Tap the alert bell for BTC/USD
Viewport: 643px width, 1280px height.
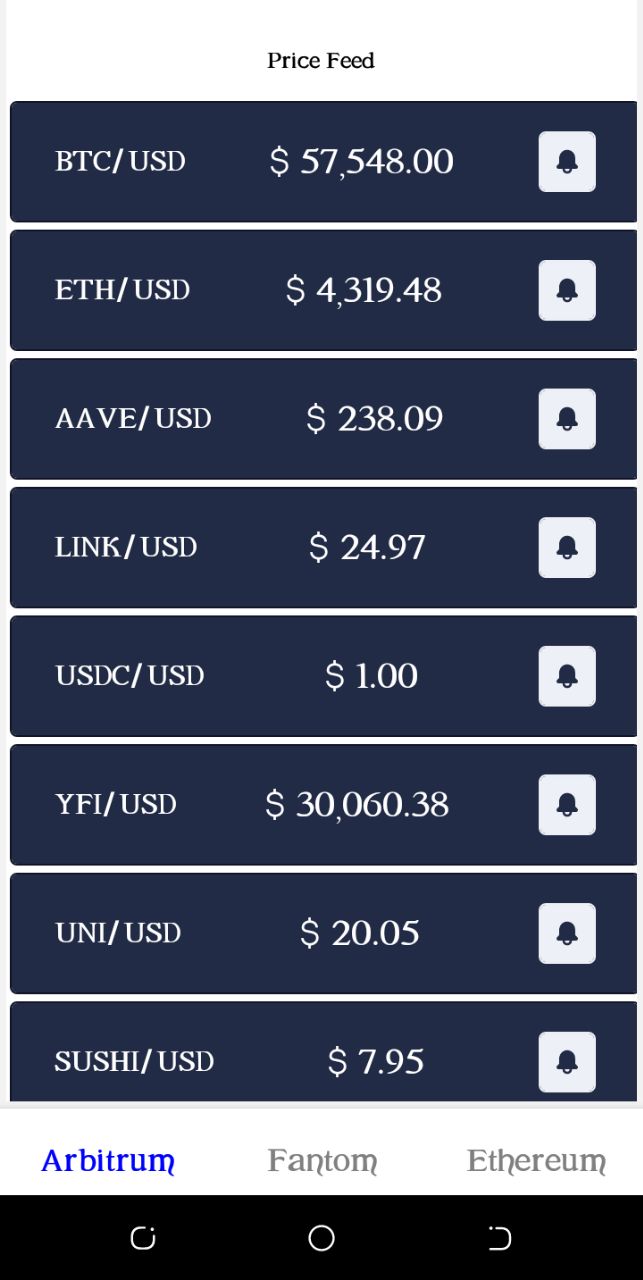click(567, 161)
